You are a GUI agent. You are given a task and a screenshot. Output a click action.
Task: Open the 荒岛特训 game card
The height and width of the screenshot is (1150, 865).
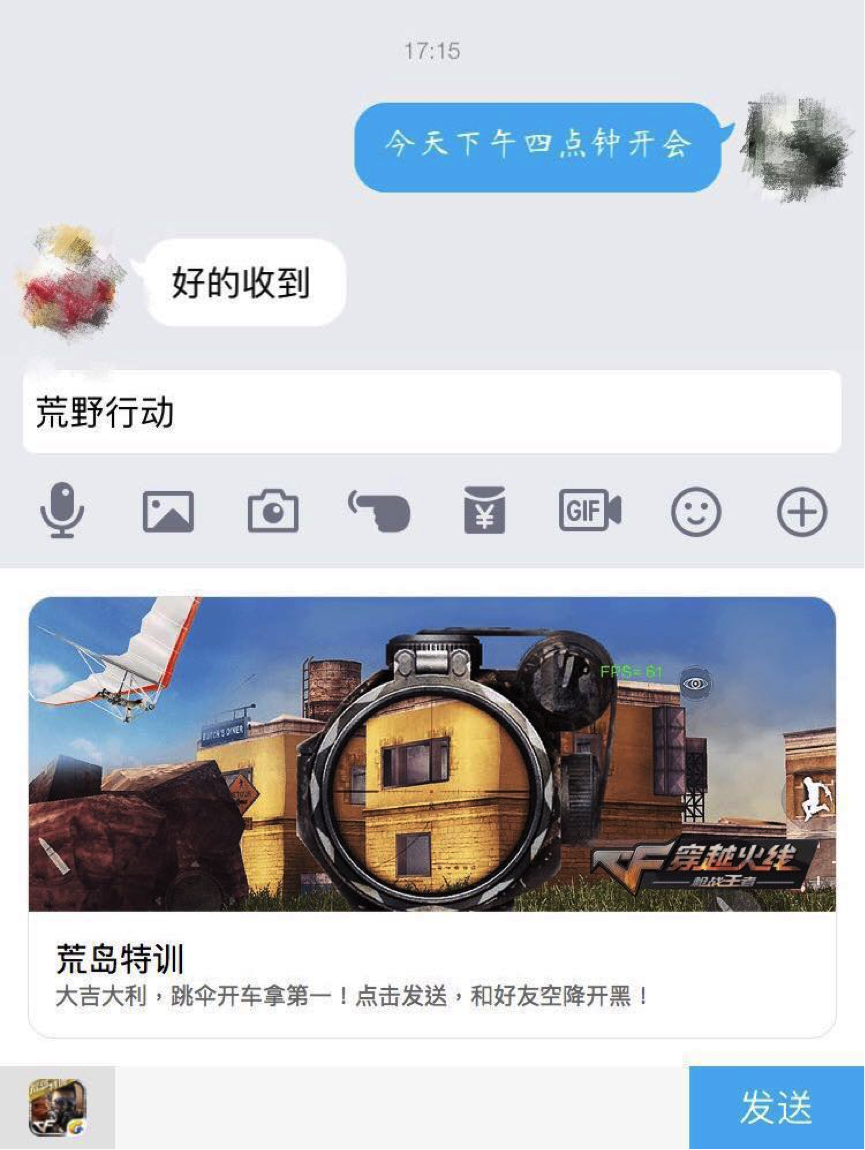click(432, 816)
